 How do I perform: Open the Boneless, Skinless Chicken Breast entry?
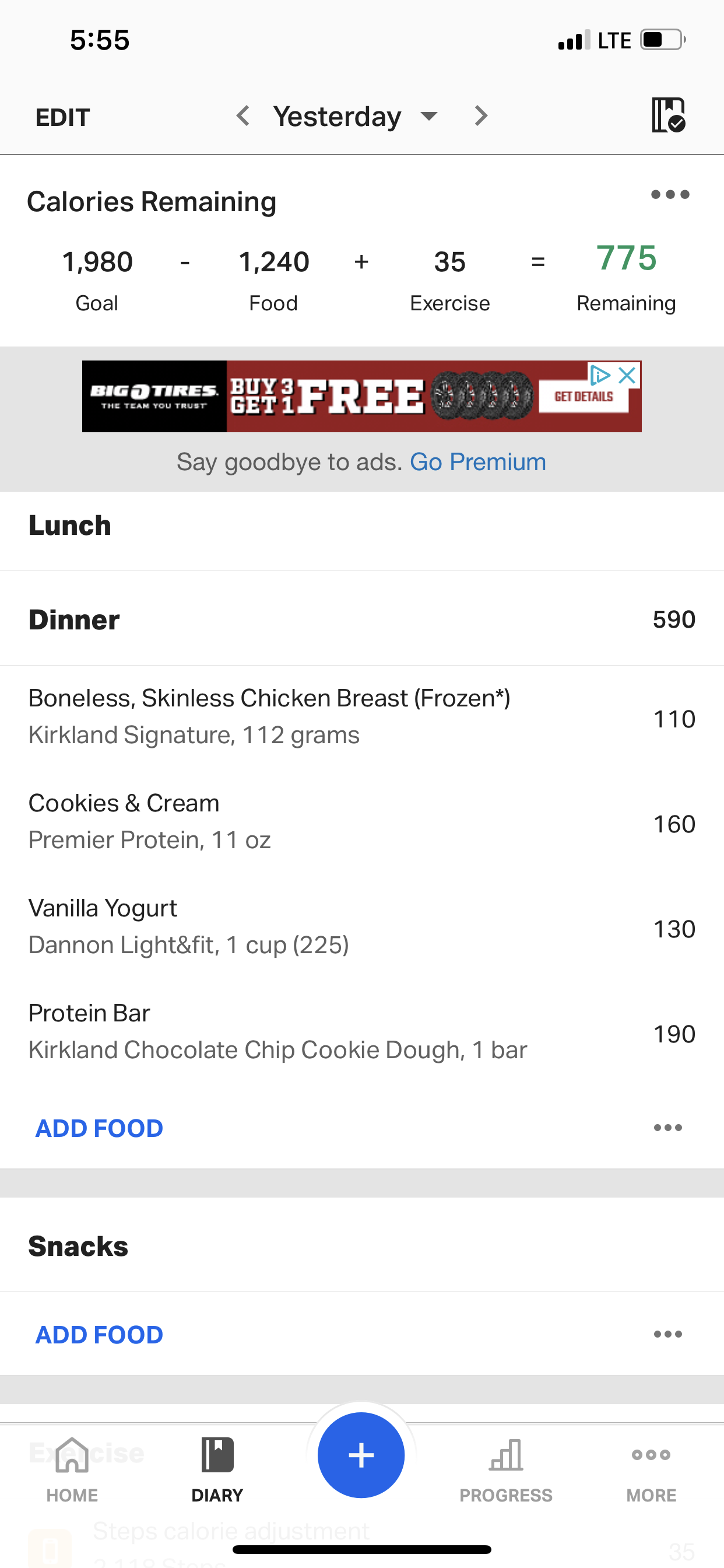269,716
